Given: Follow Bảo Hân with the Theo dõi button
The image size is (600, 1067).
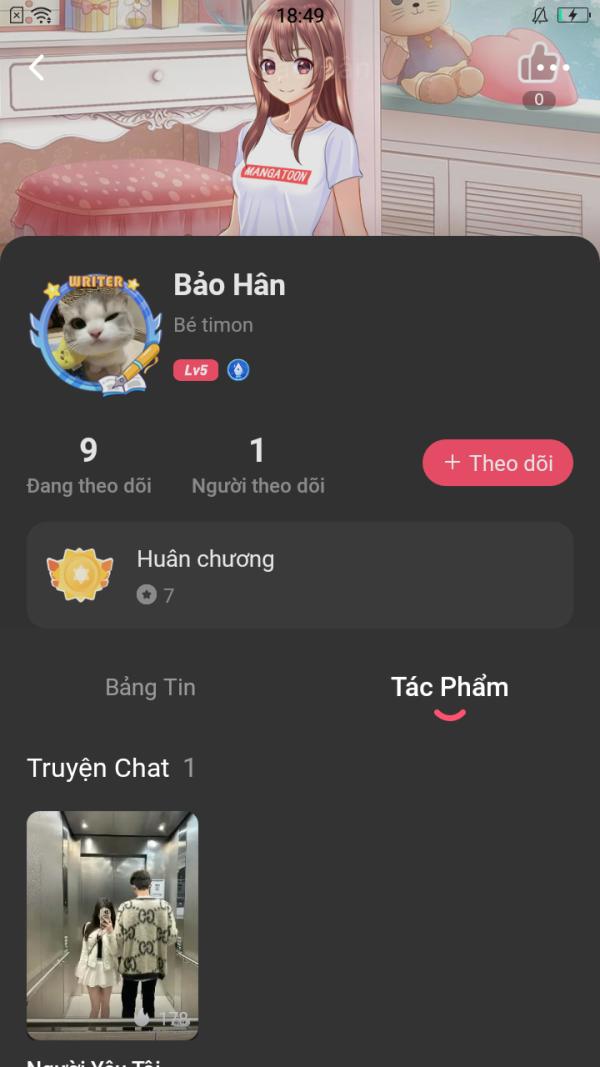Looking at the screenshot, I should tap(497, 463).
